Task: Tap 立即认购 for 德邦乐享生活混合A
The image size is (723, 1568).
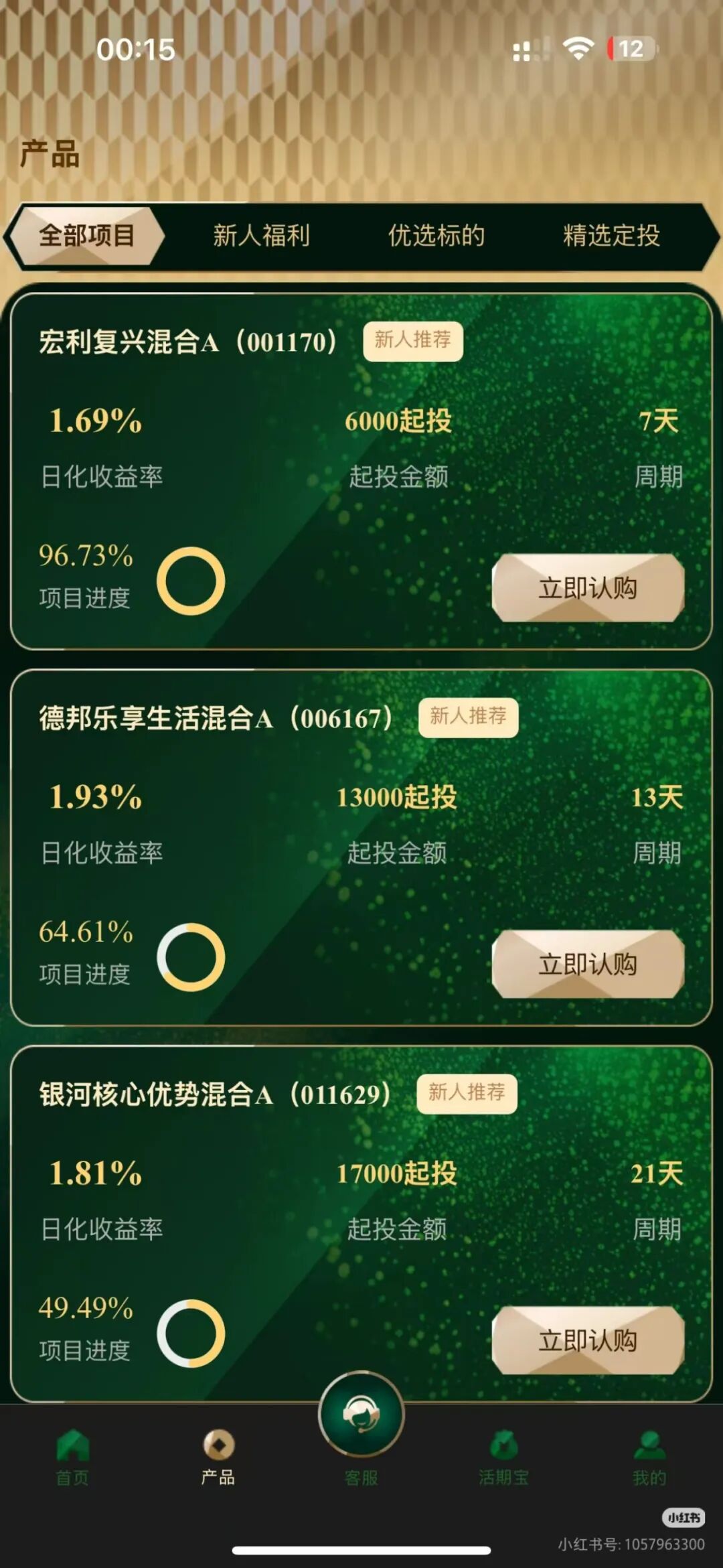Action: (x=588, y=964)
